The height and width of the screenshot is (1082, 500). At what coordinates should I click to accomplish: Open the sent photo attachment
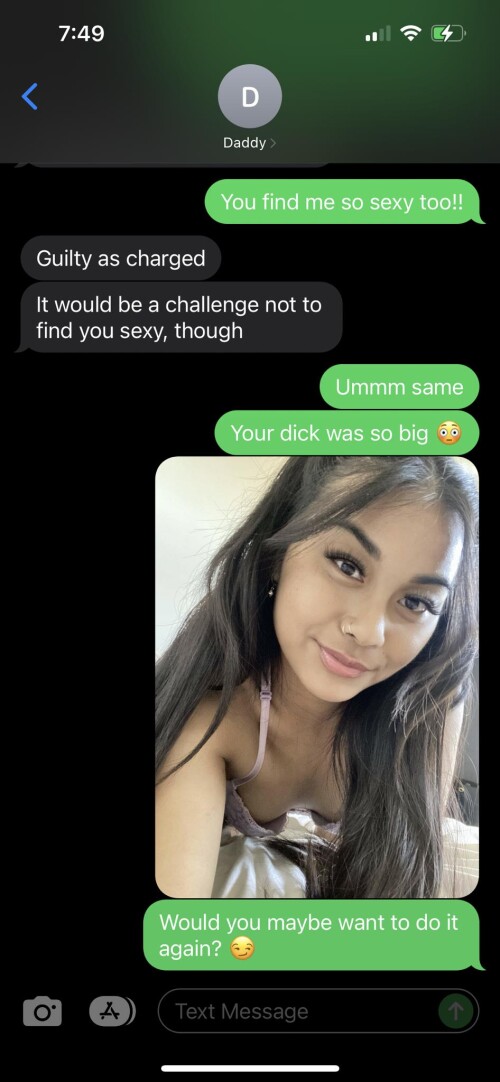317,677
